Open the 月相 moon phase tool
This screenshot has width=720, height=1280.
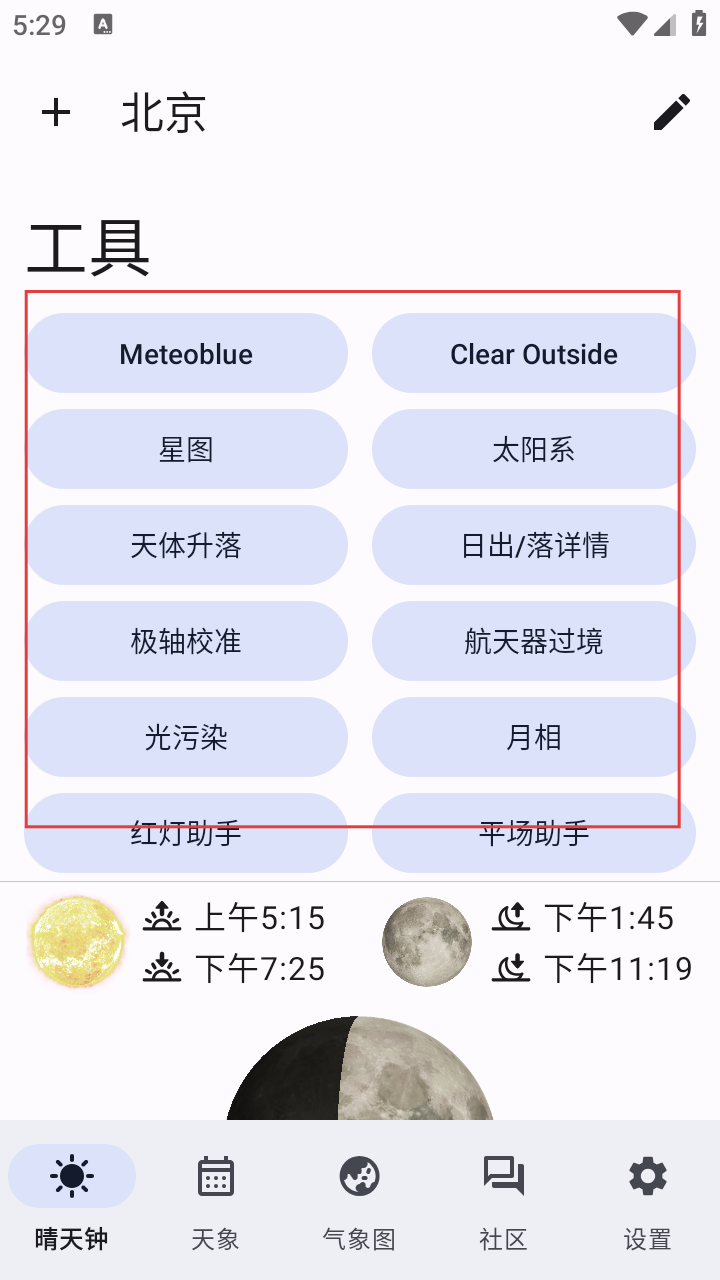(x=533, y=738)
